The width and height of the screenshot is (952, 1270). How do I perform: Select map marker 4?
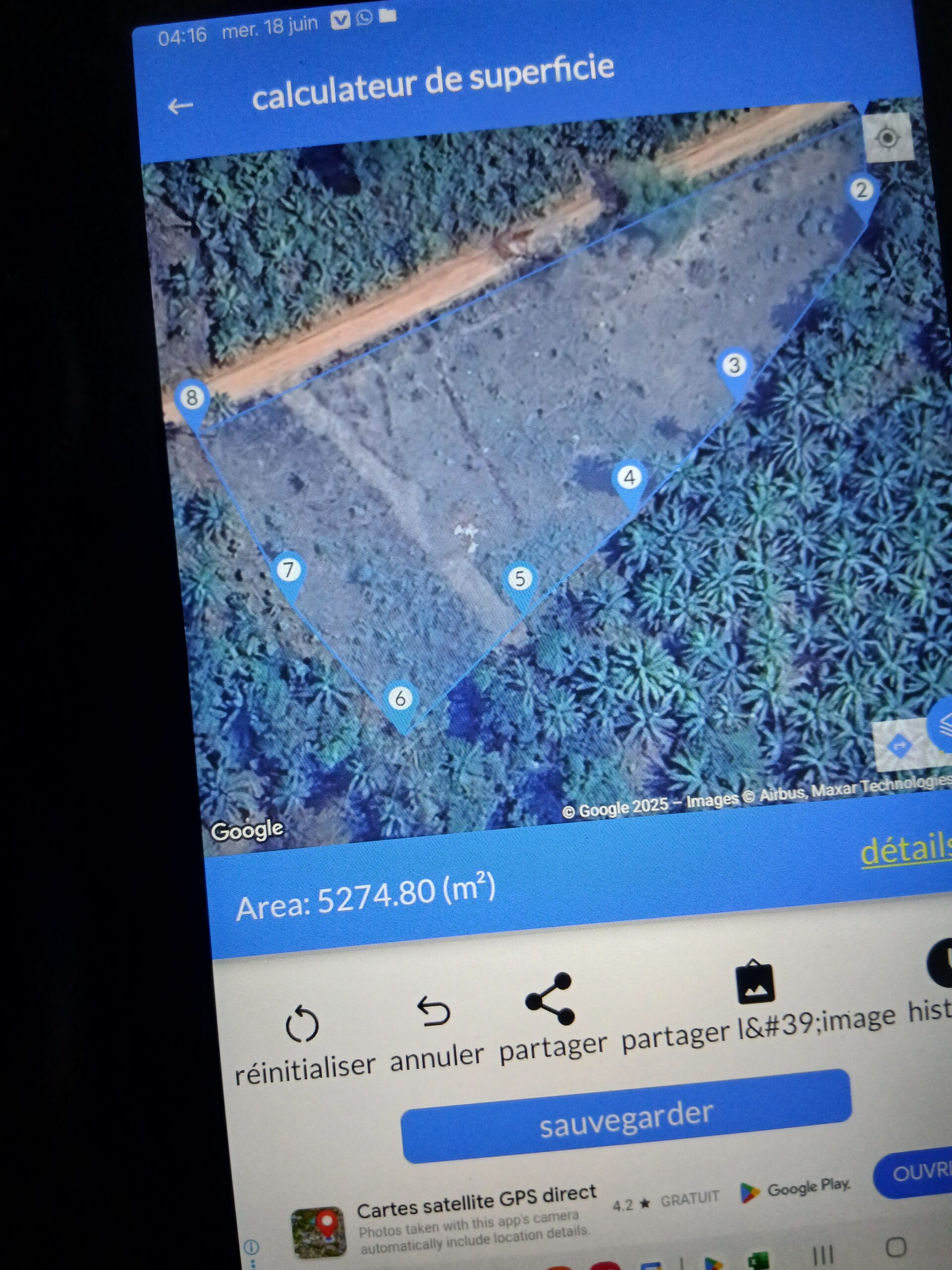tap(630, 478)
